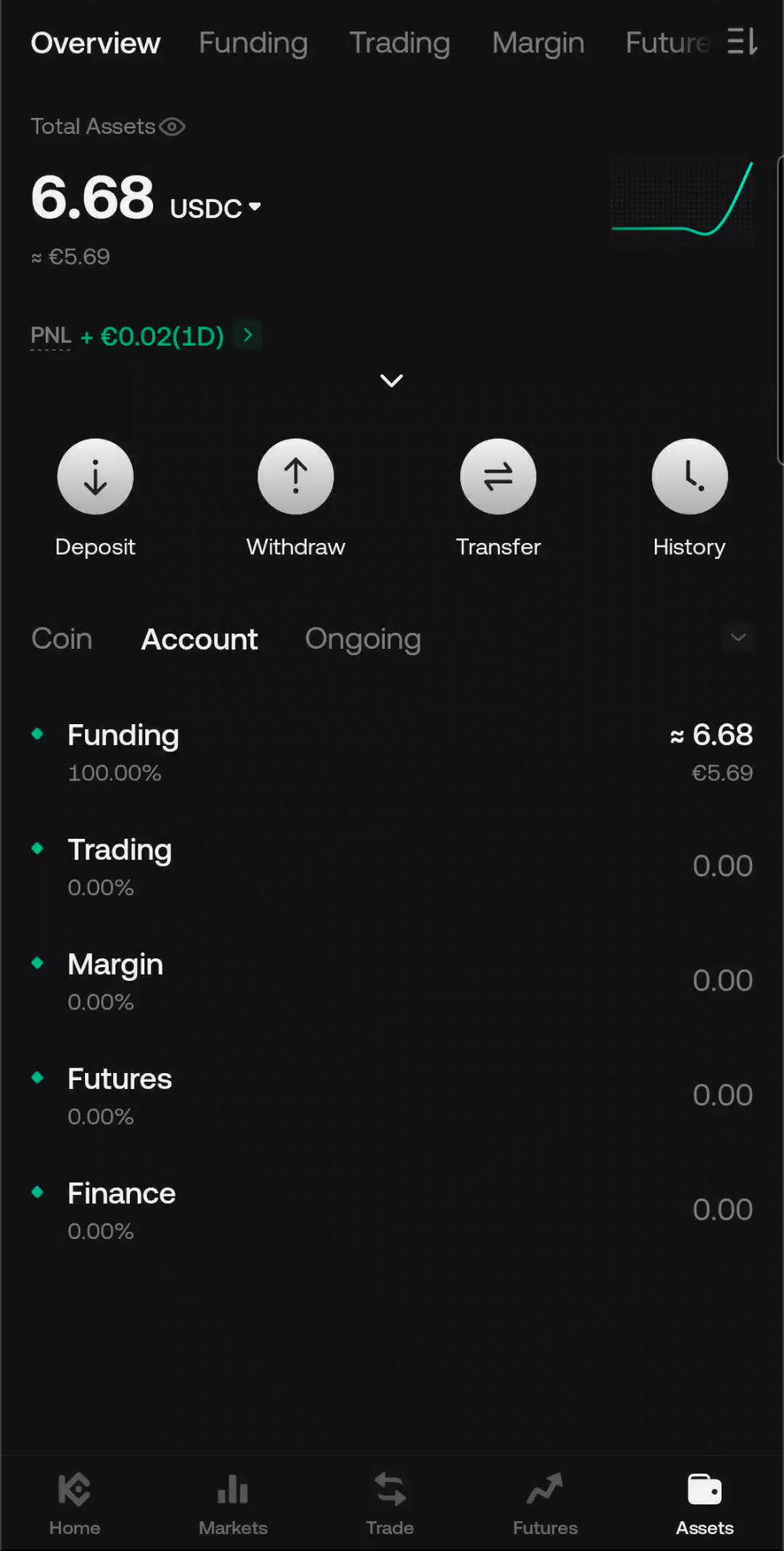784x1551 pixels.
Task: Open Trade in bottom navigation
Action: (390, 1504)
